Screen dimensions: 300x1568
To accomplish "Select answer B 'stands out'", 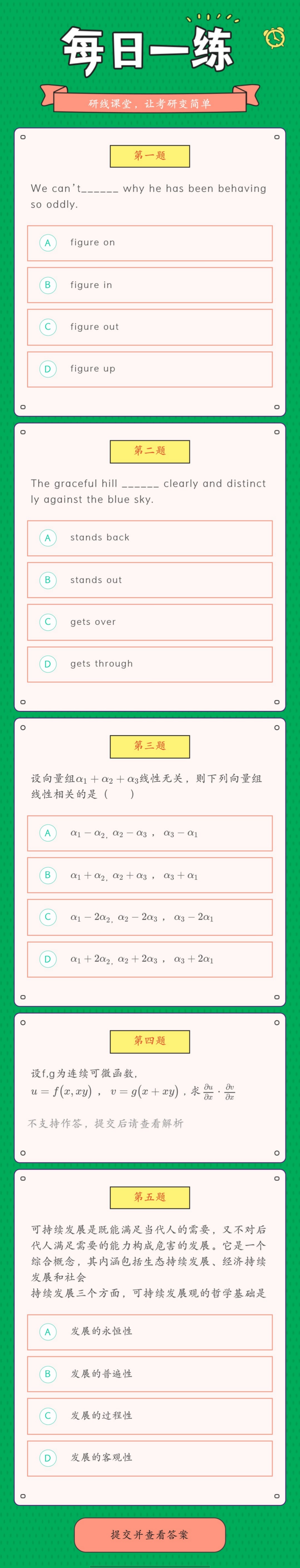I will [150, 580].
